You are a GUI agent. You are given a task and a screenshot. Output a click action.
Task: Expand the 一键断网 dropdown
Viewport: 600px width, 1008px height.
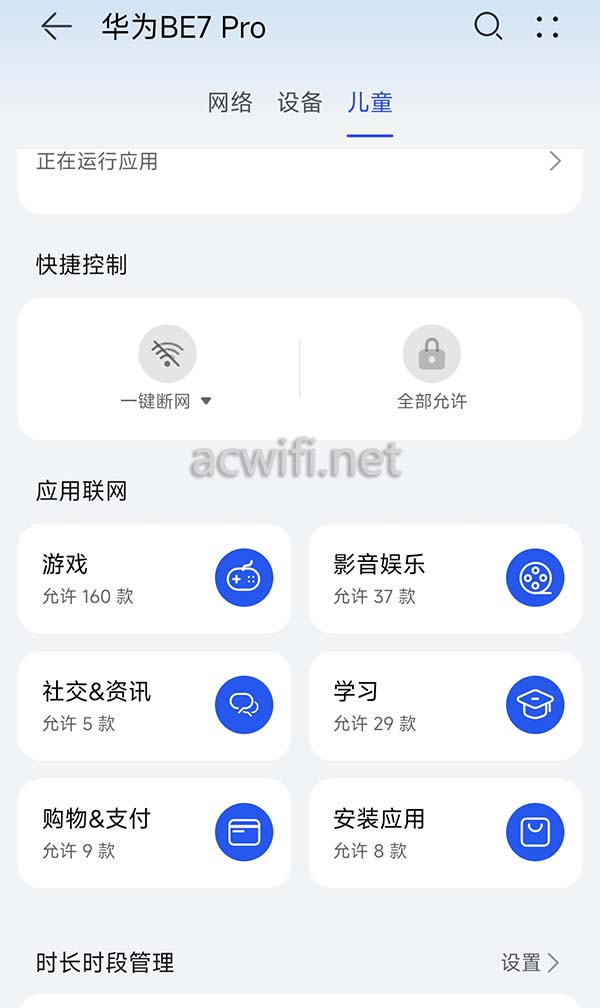tap(166, 401)
